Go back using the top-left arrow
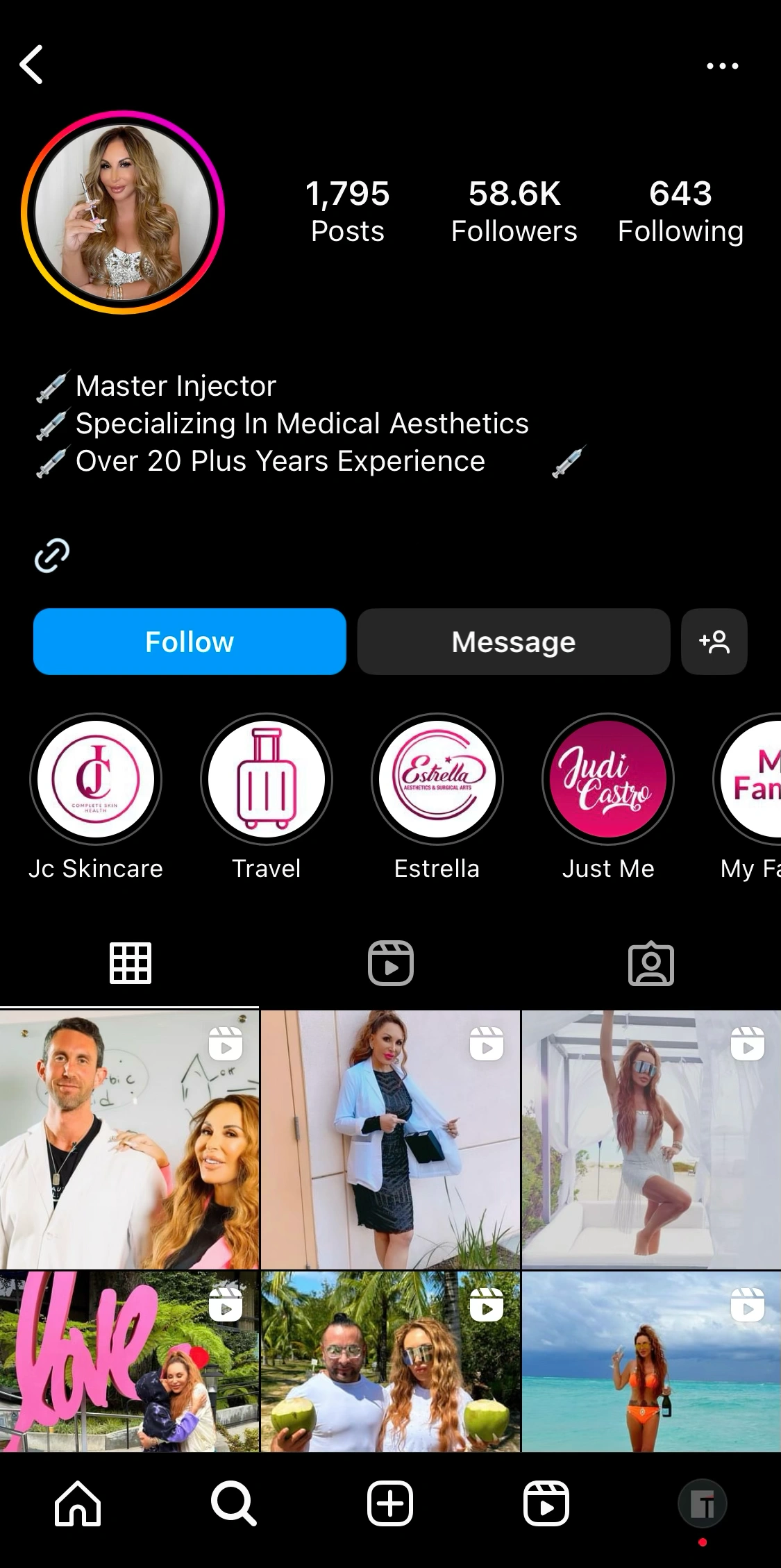781x1568 pixels. pos(31,65)
